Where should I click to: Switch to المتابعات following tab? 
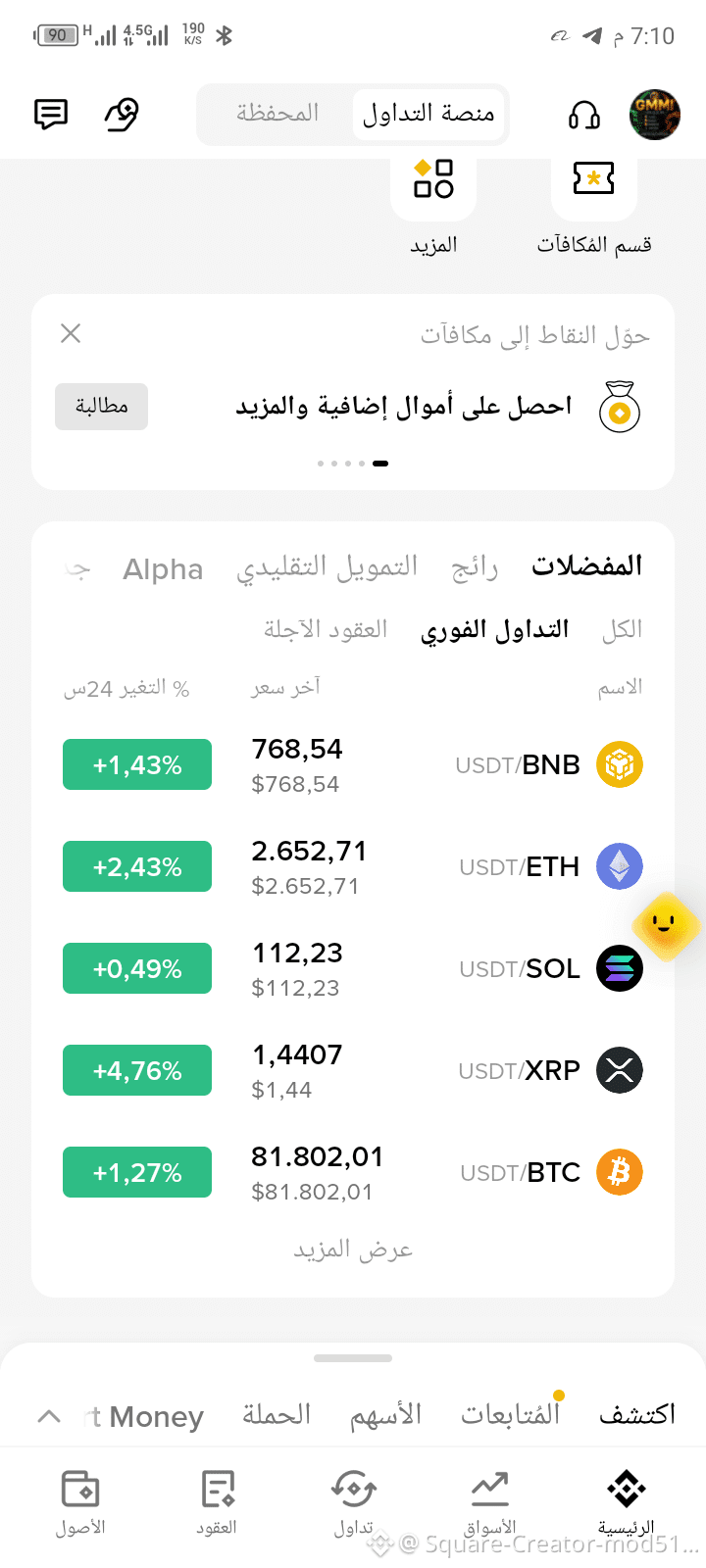point(510,1414)
